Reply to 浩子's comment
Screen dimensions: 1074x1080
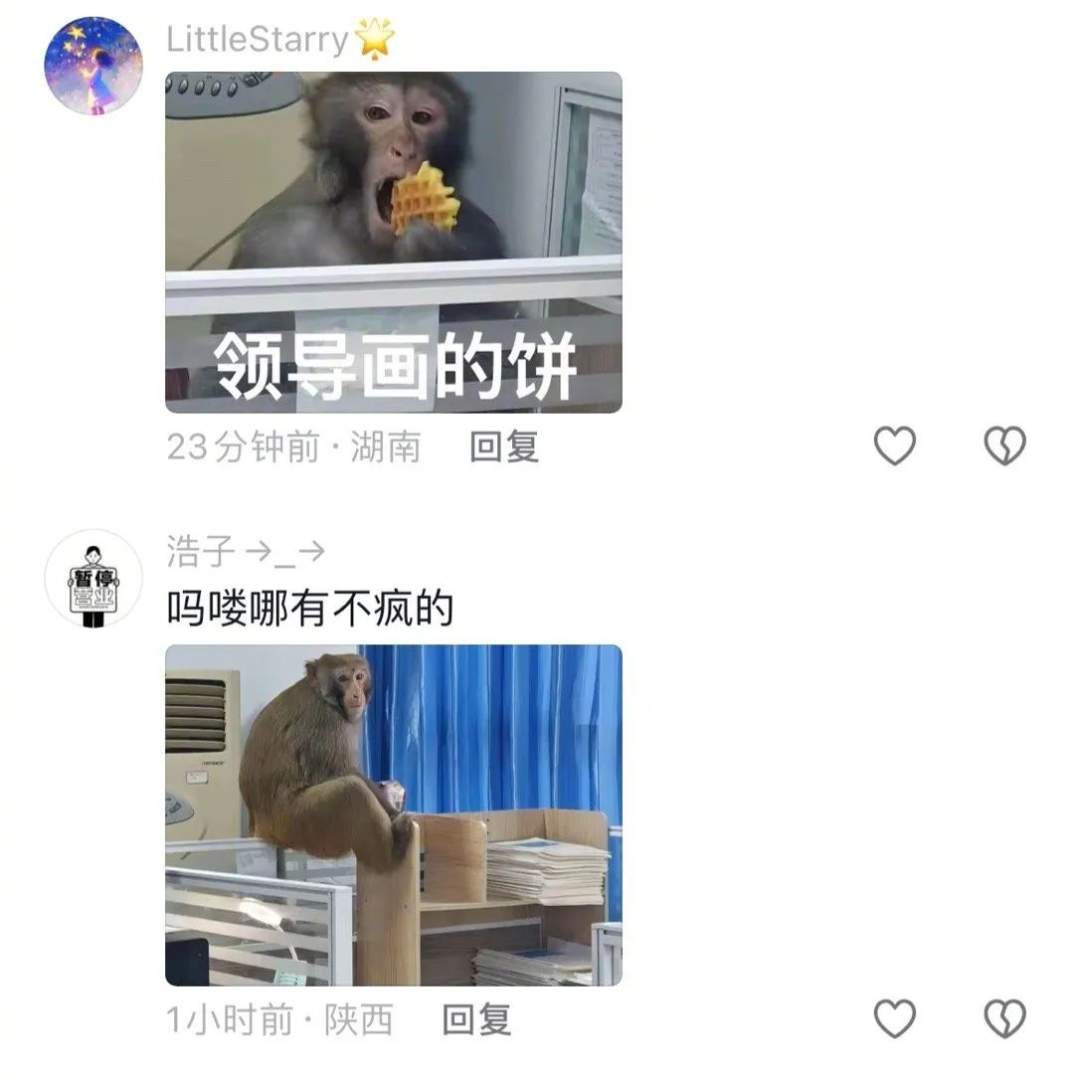[x=477, y=1020]
